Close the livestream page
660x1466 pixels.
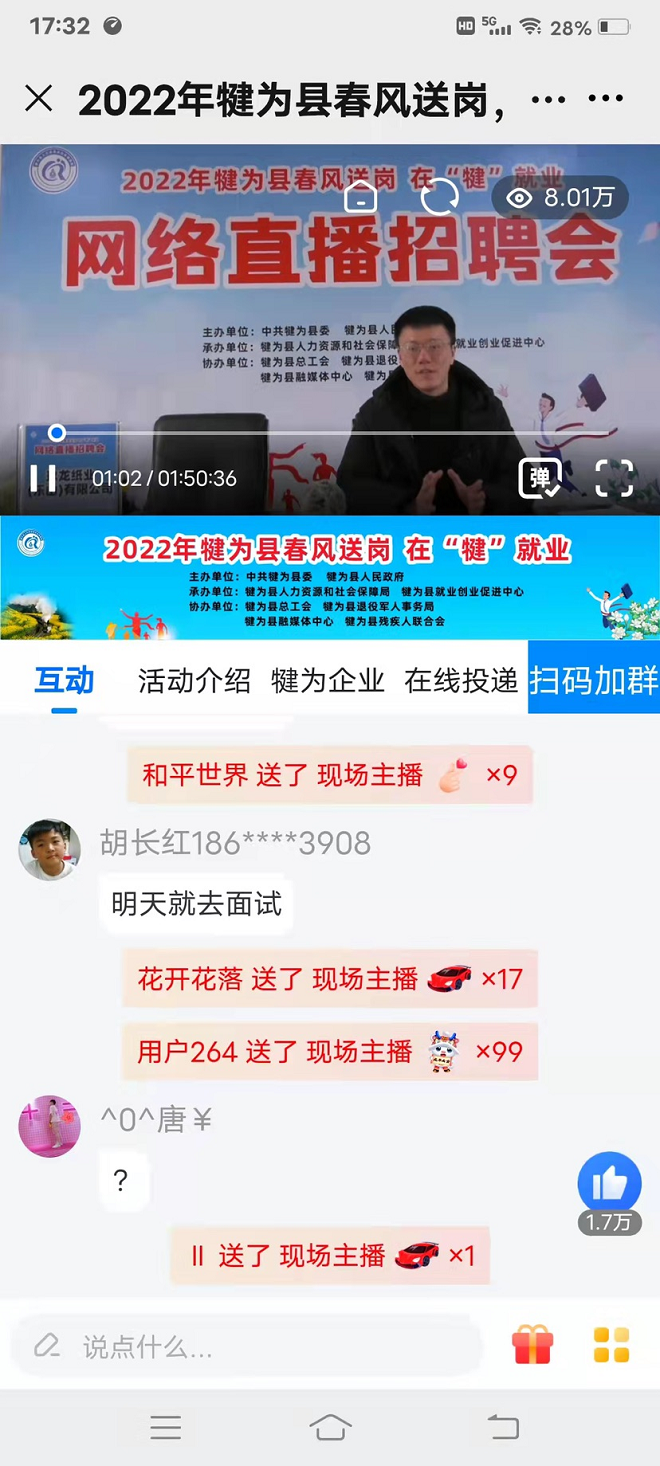(x=38, y=98)
